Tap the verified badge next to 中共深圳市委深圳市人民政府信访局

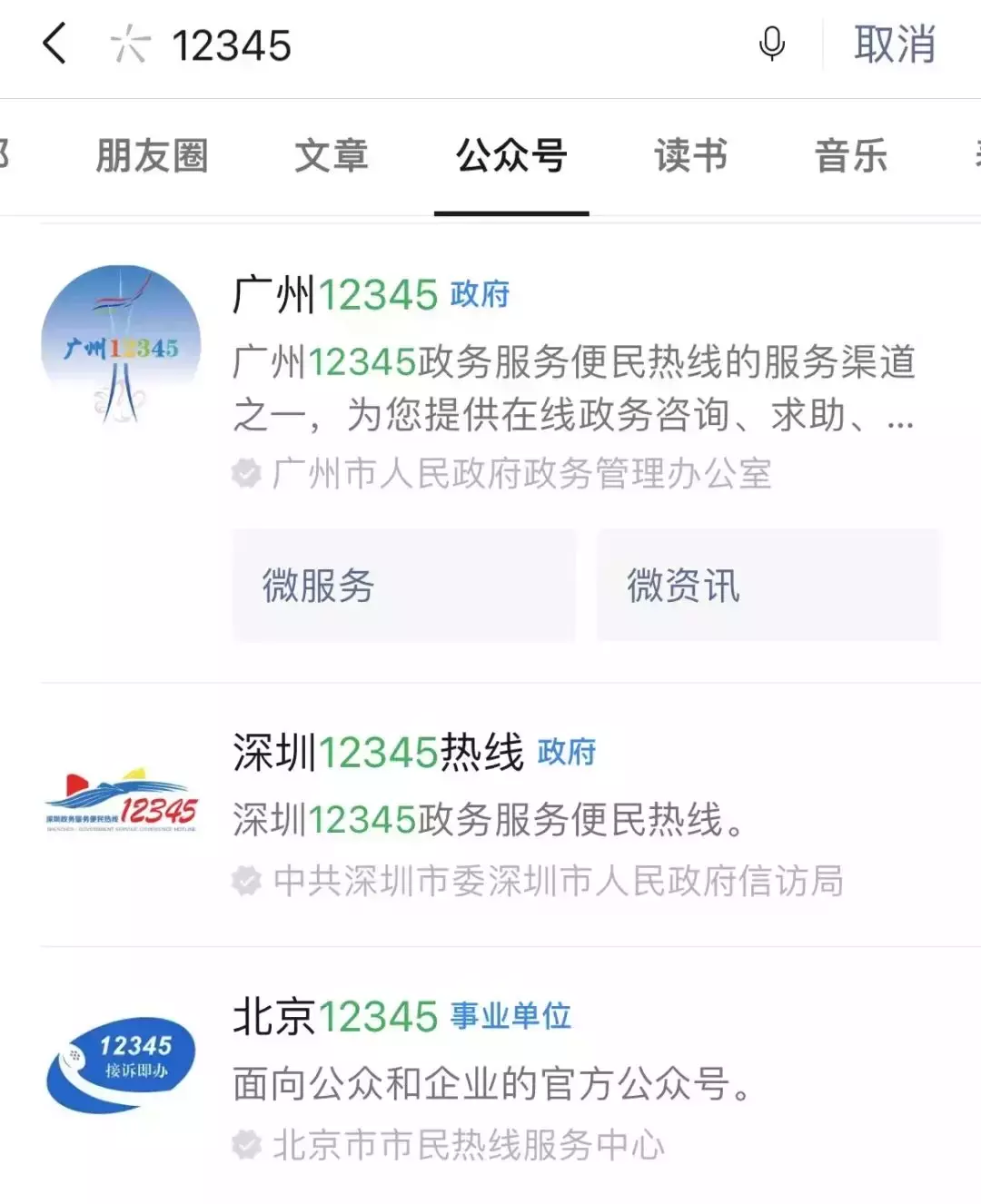point(246,878)
